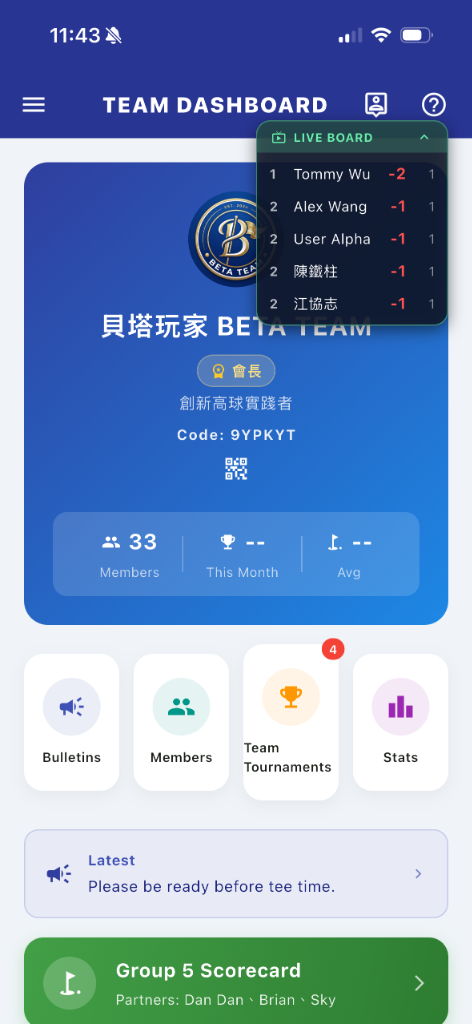Open the Group 5 Scorecard
Screen dimensions: 472x1024
pos(236,981)
